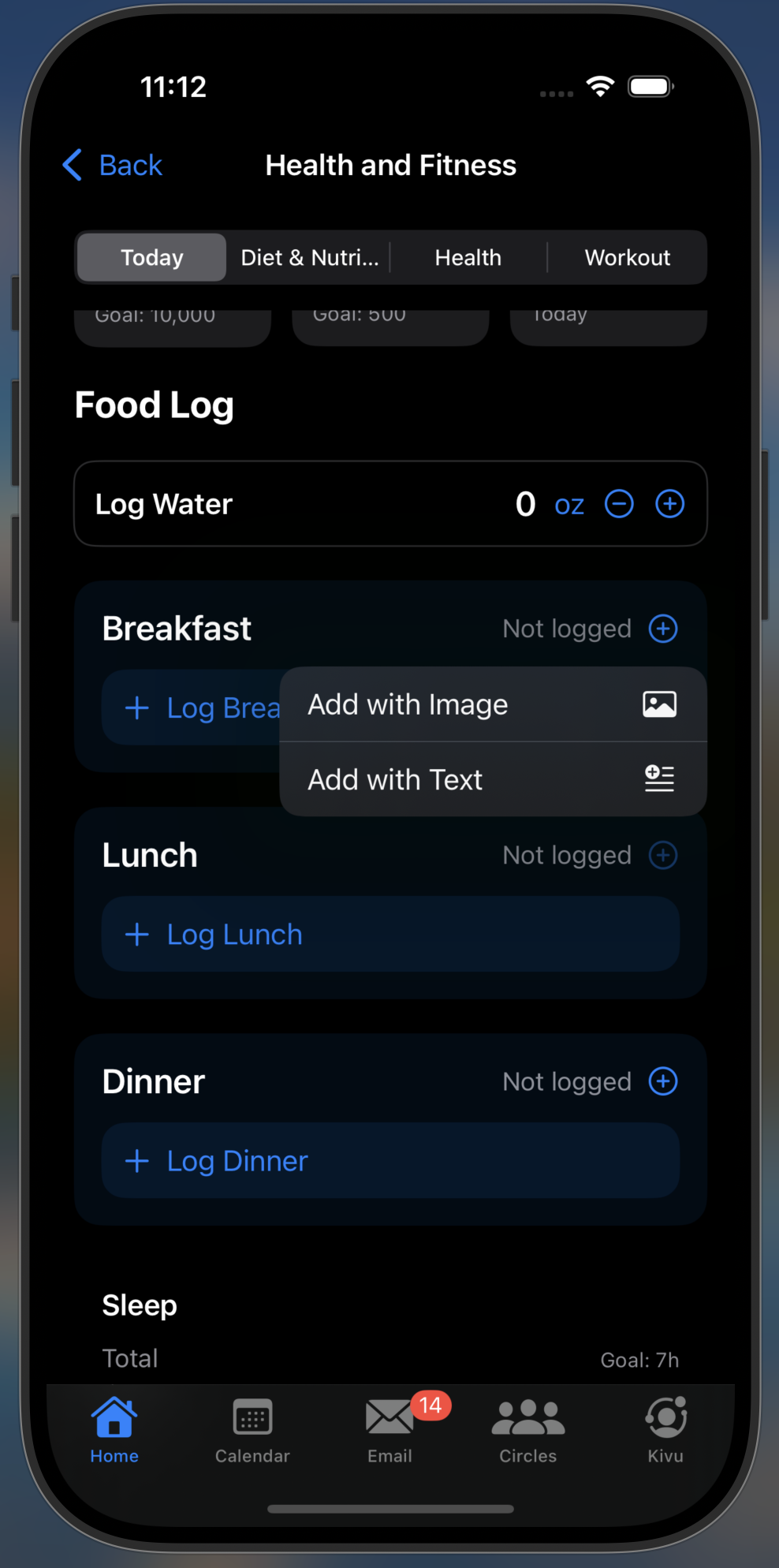Tap the Add with Text icon

tap(659, 779)
